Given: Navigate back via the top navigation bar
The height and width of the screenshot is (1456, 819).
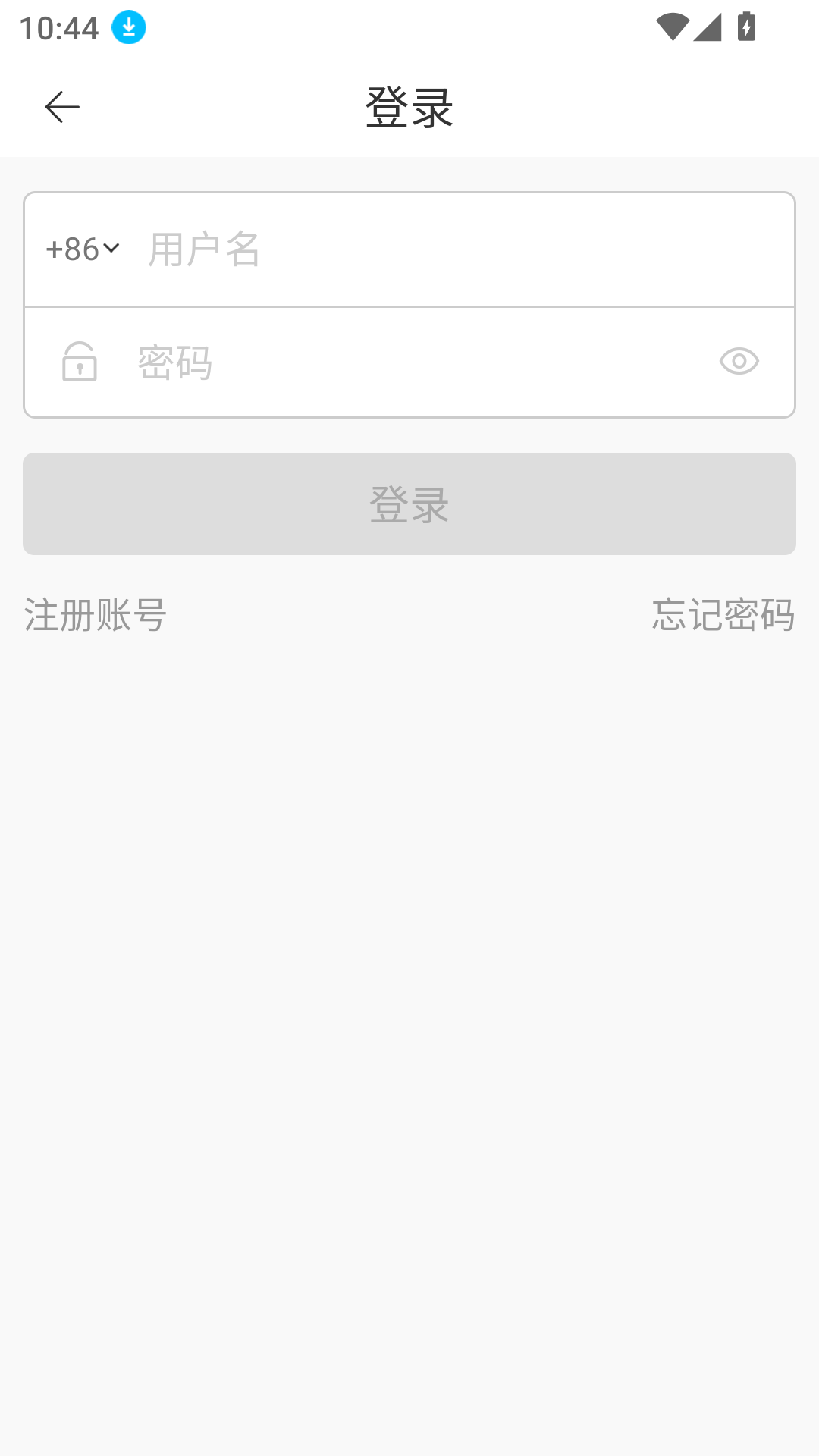Looking at the screenshot, I should click(x=61, y=106).
